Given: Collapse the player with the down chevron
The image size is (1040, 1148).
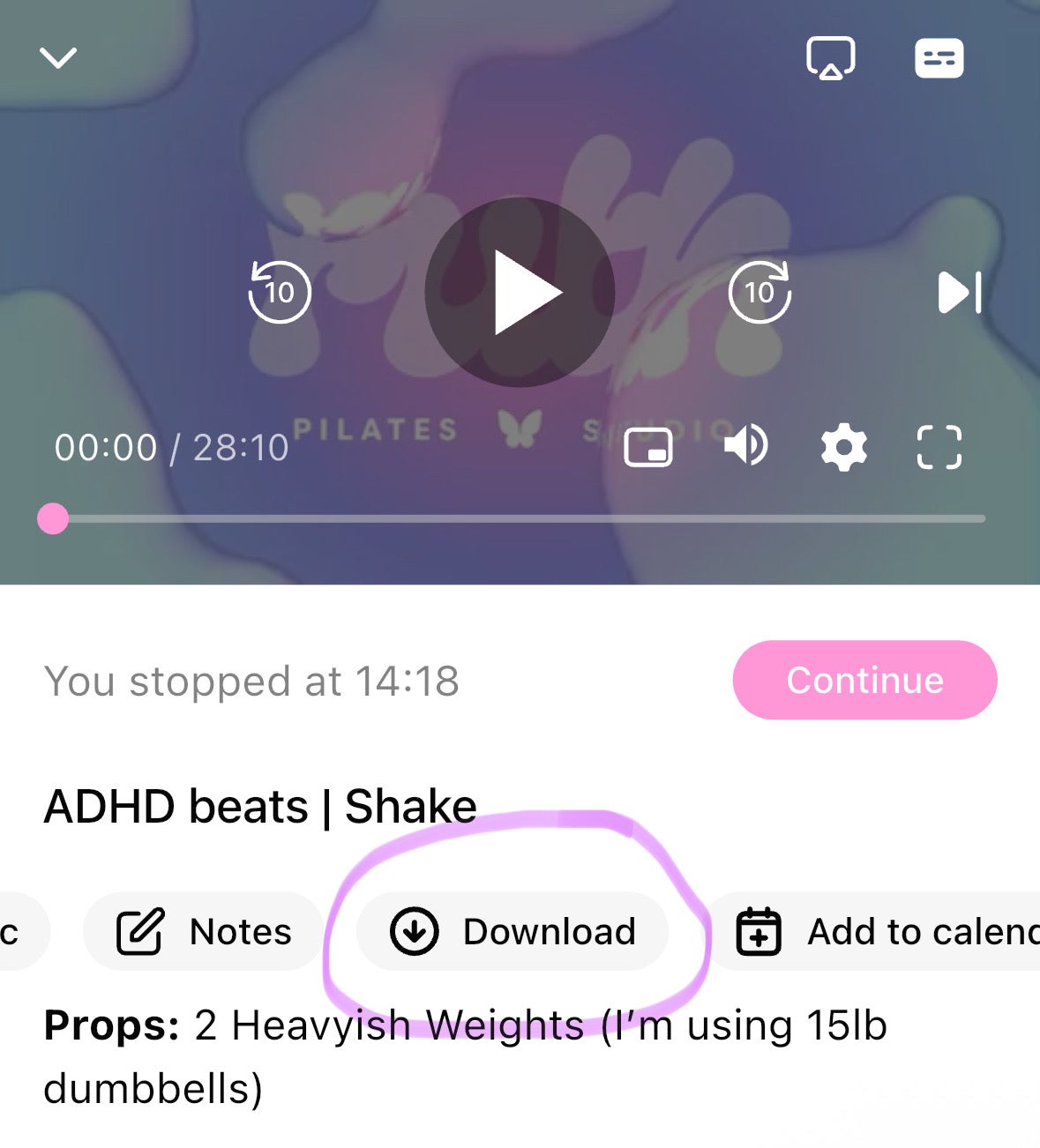Looking at the screenshot, I should [x=58, y=58].
